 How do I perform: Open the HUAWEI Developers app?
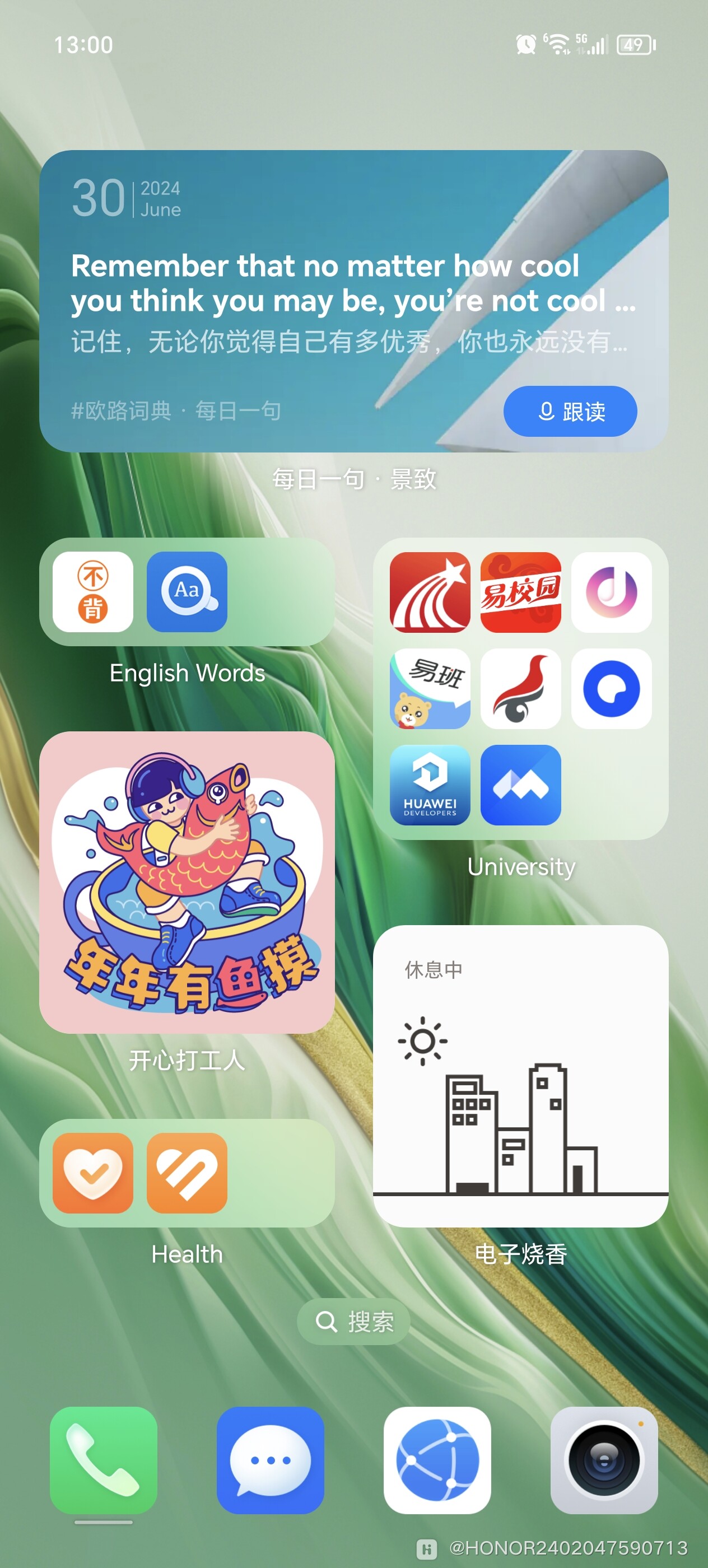click(x=429, y=786)
